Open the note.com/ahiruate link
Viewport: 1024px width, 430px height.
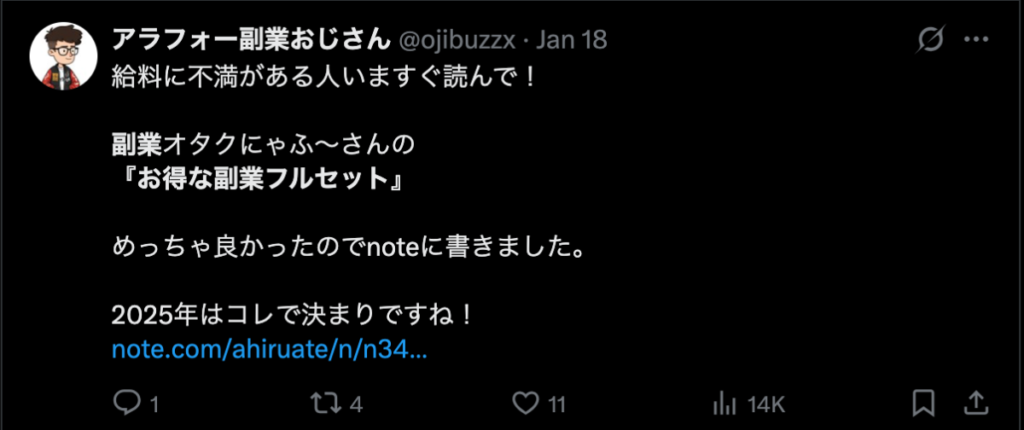(x=270, y=350)
